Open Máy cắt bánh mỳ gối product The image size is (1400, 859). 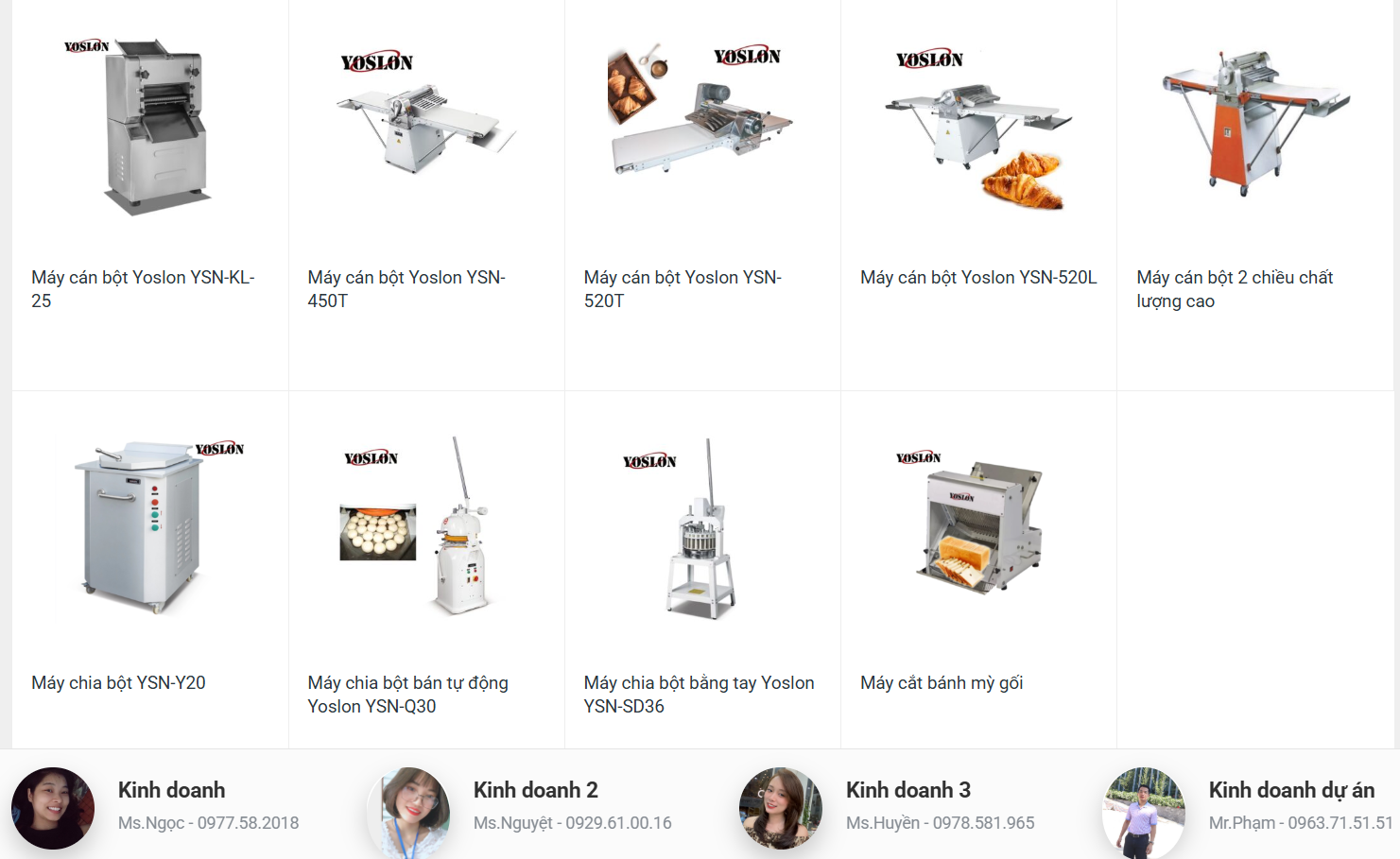942,682
